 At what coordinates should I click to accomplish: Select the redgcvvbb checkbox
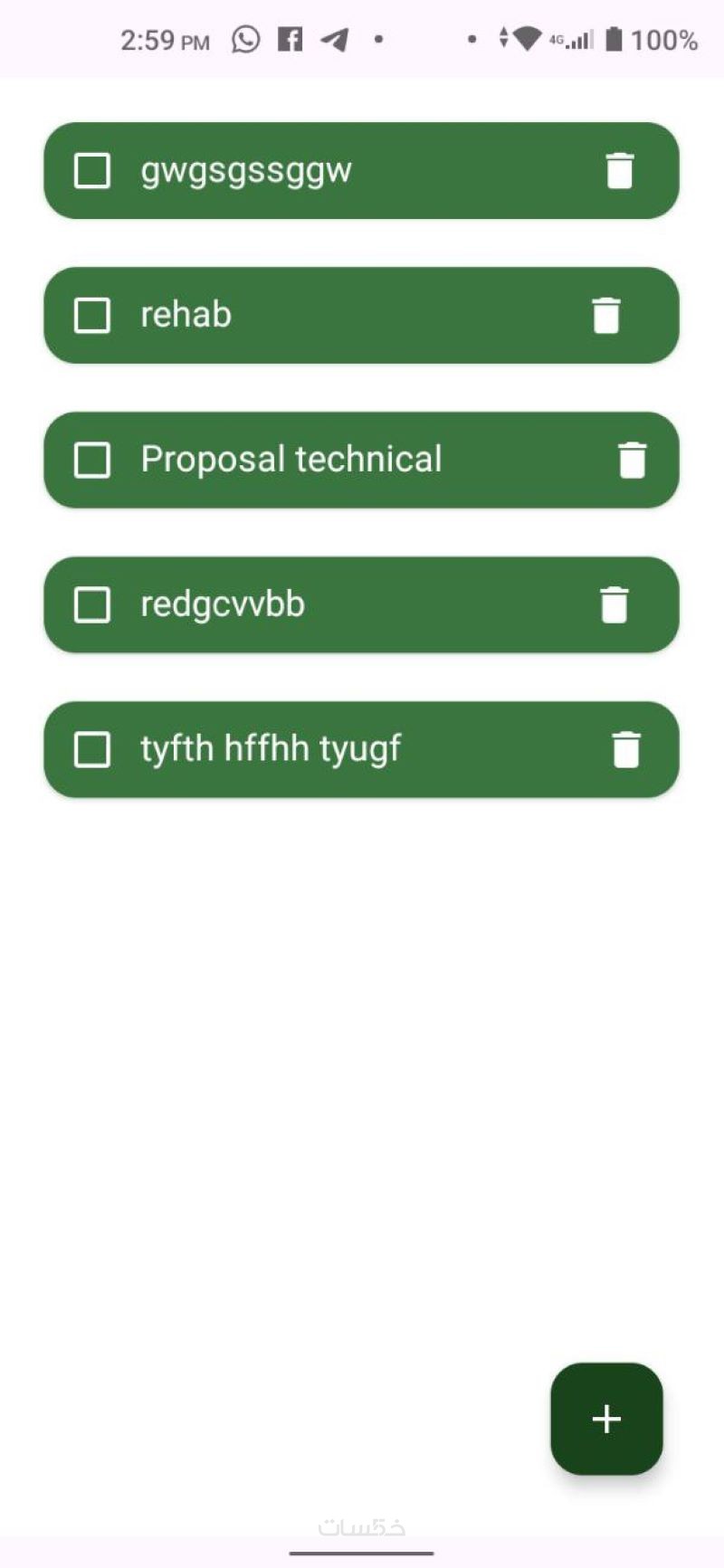tap(91, 604)
